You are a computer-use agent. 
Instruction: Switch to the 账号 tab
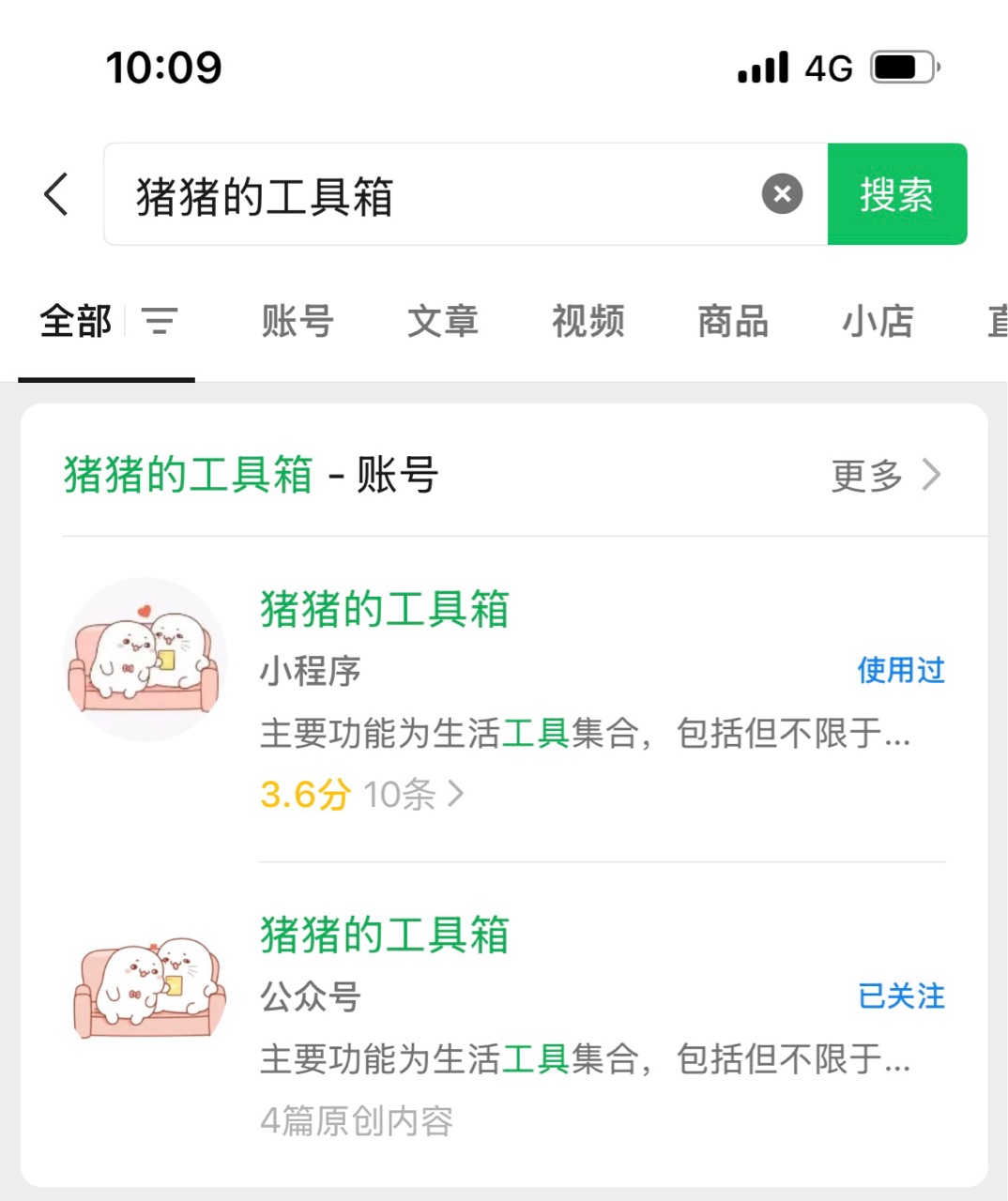pyautogui.click(x=298, y=321)
